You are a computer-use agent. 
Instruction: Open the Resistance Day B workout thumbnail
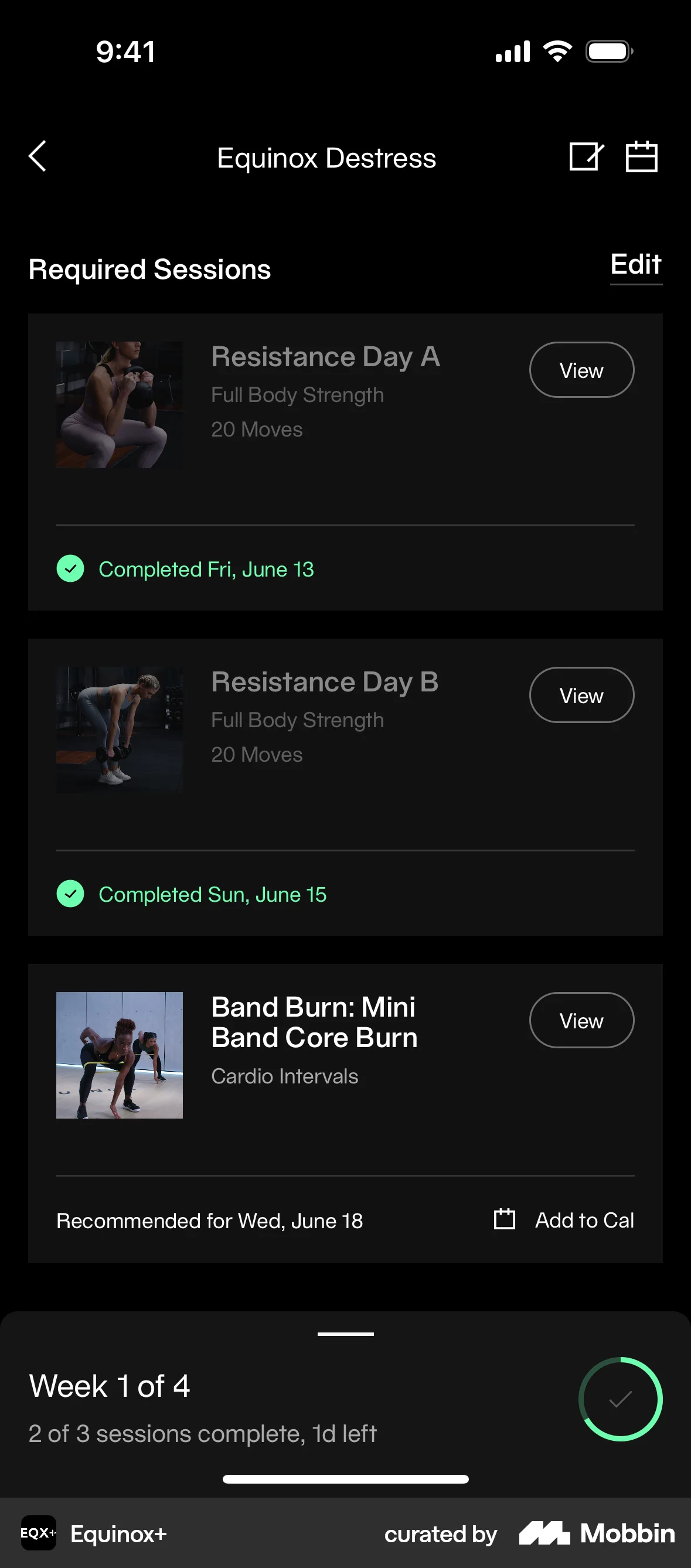(119, 730)
